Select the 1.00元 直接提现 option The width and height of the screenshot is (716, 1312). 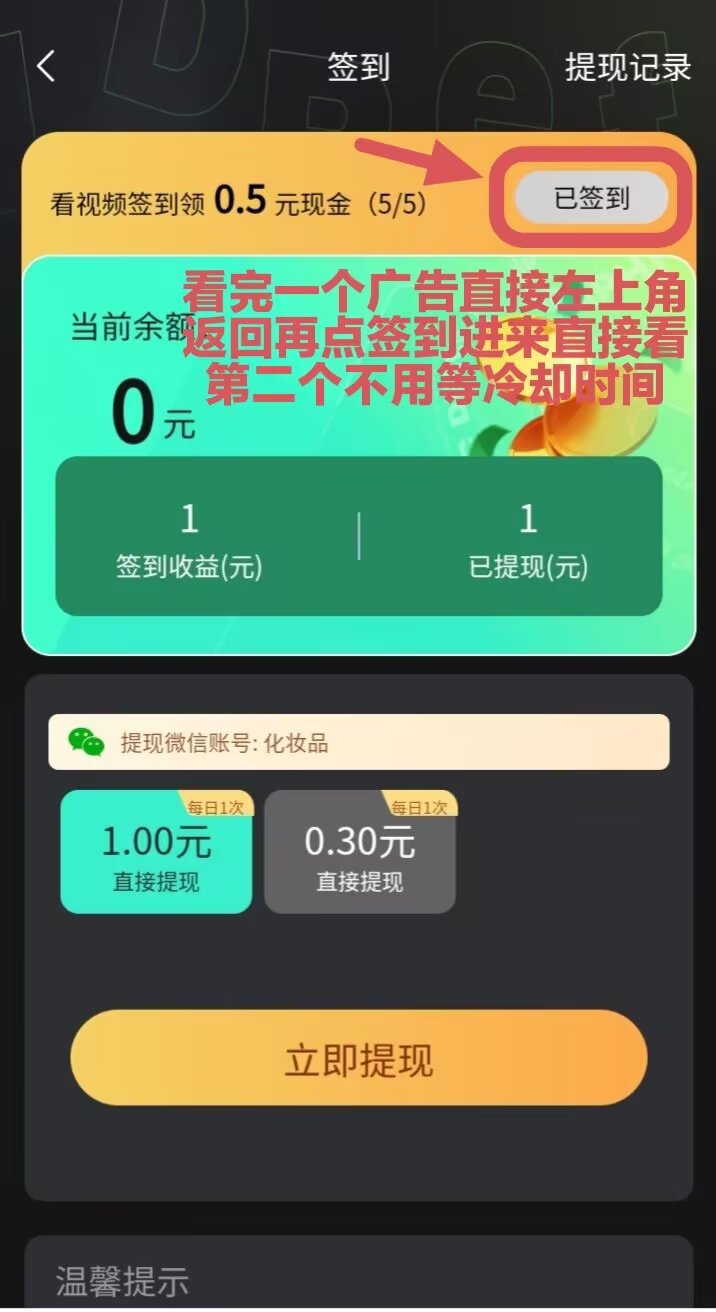(x=156, y=852)
